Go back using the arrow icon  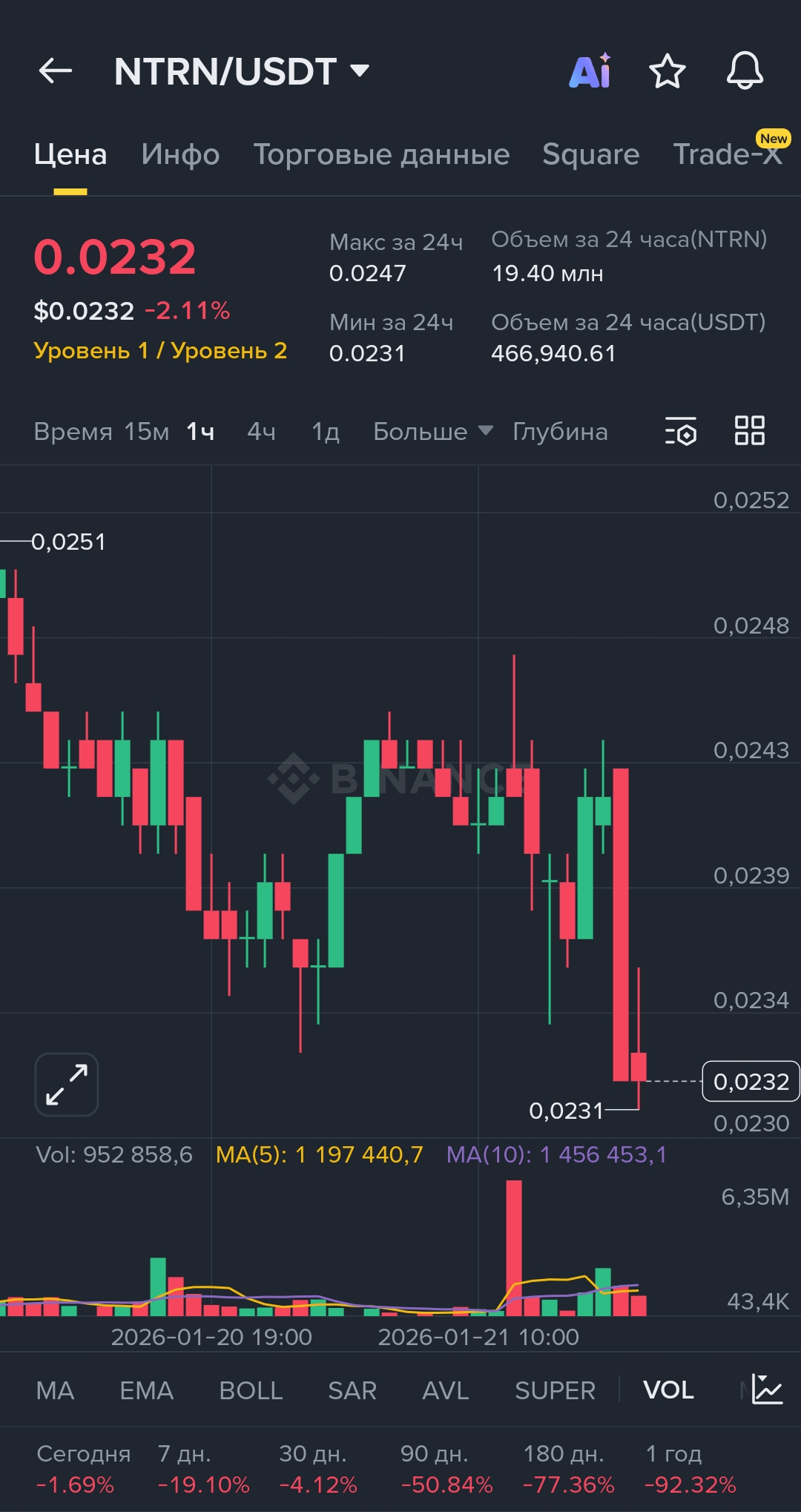tap(56, 71)
